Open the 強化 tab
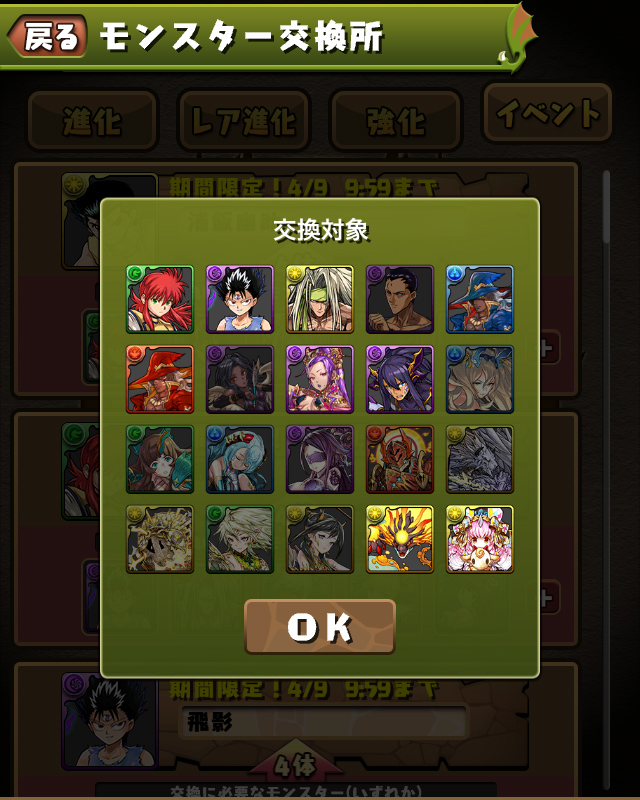 click(395, 121)
